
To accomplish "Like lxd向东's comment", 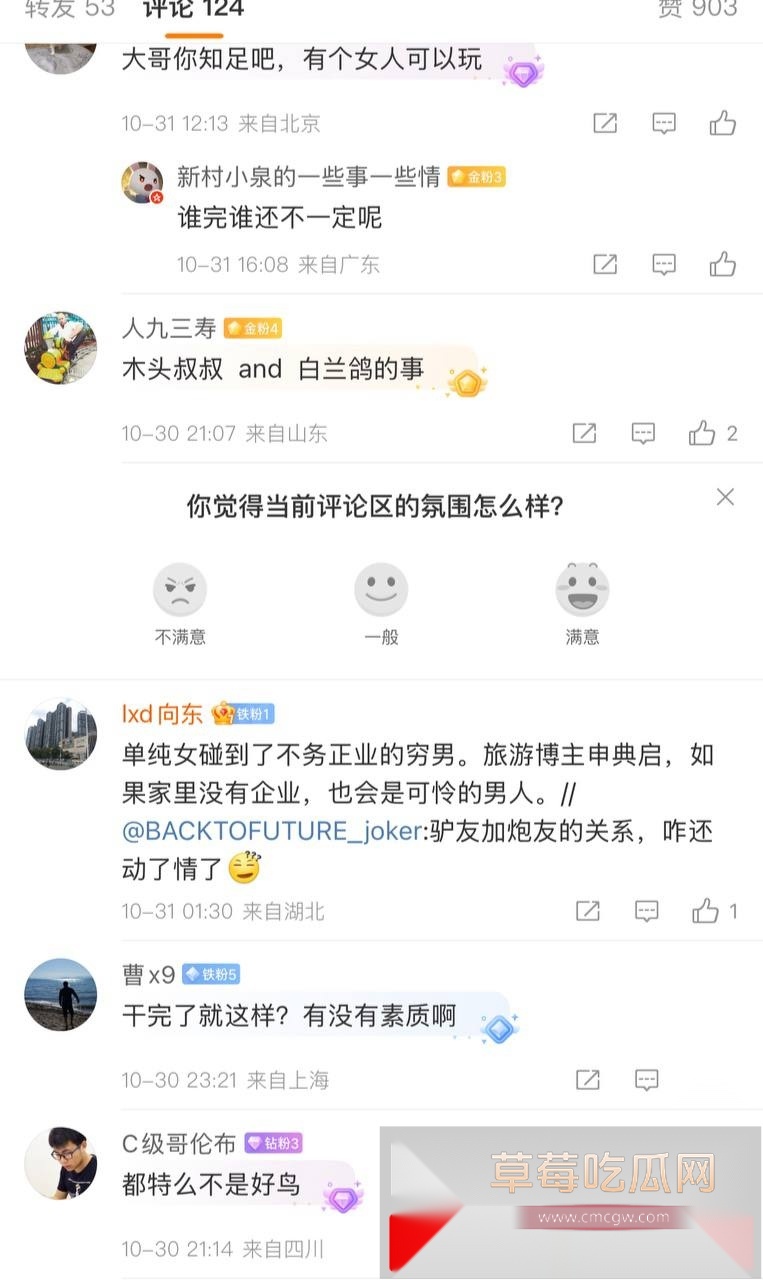I will (x=705, y=911).
